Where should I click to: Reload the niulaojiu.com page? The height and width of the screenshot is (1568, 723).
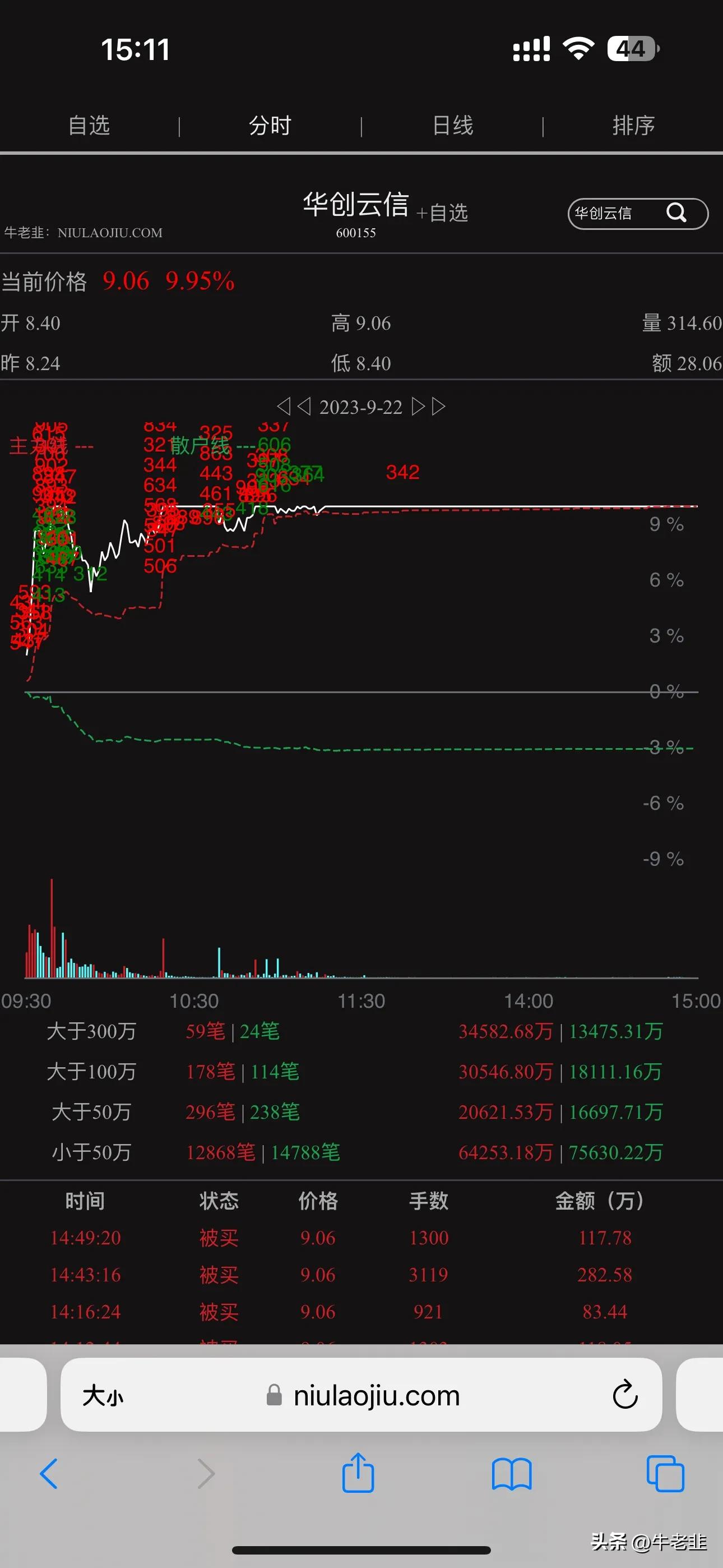(x=624, y=1395)
